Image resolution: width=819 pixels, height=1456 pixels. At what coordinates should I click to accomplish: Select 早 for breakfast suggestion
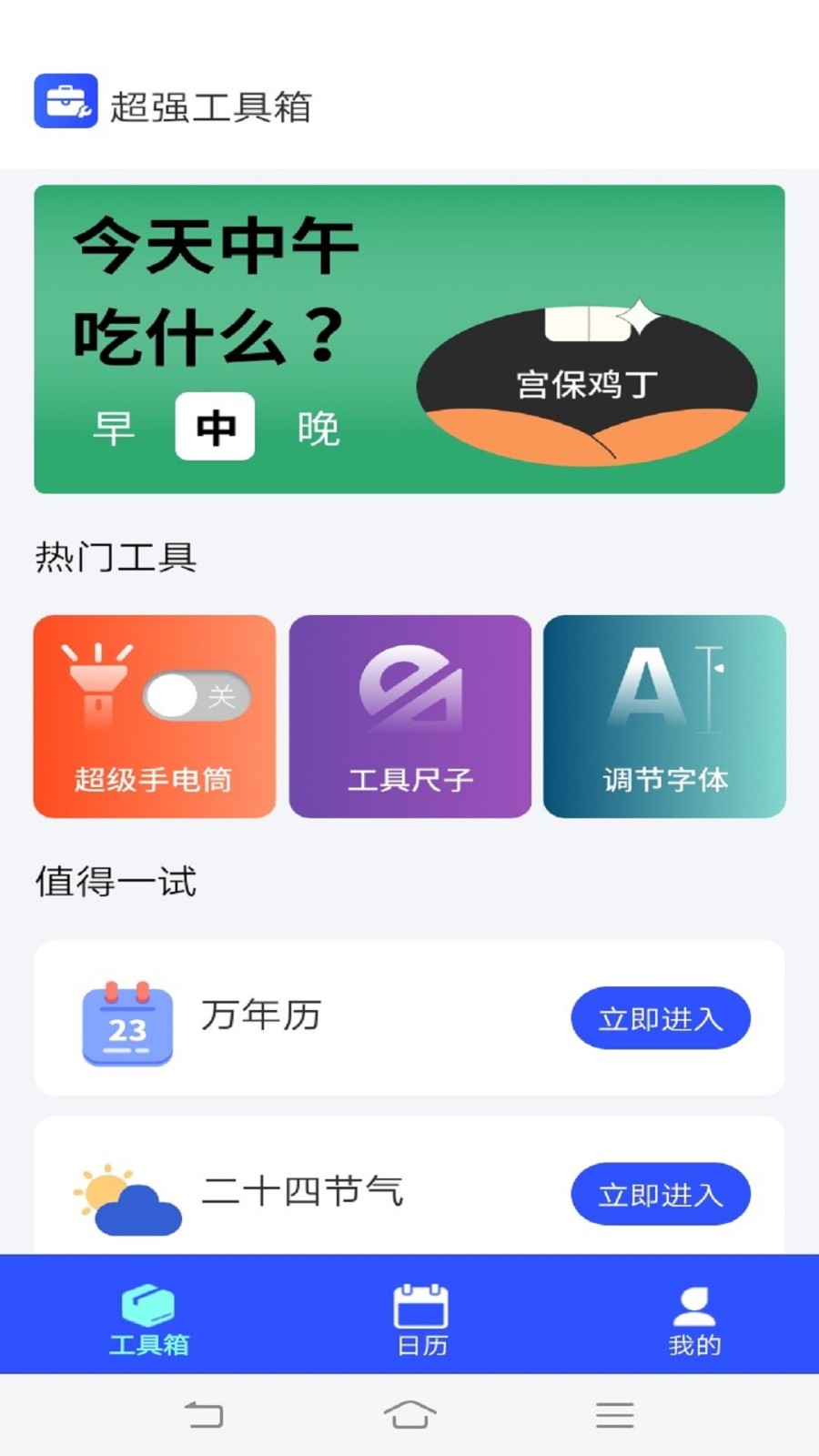[x=114, y=427]
